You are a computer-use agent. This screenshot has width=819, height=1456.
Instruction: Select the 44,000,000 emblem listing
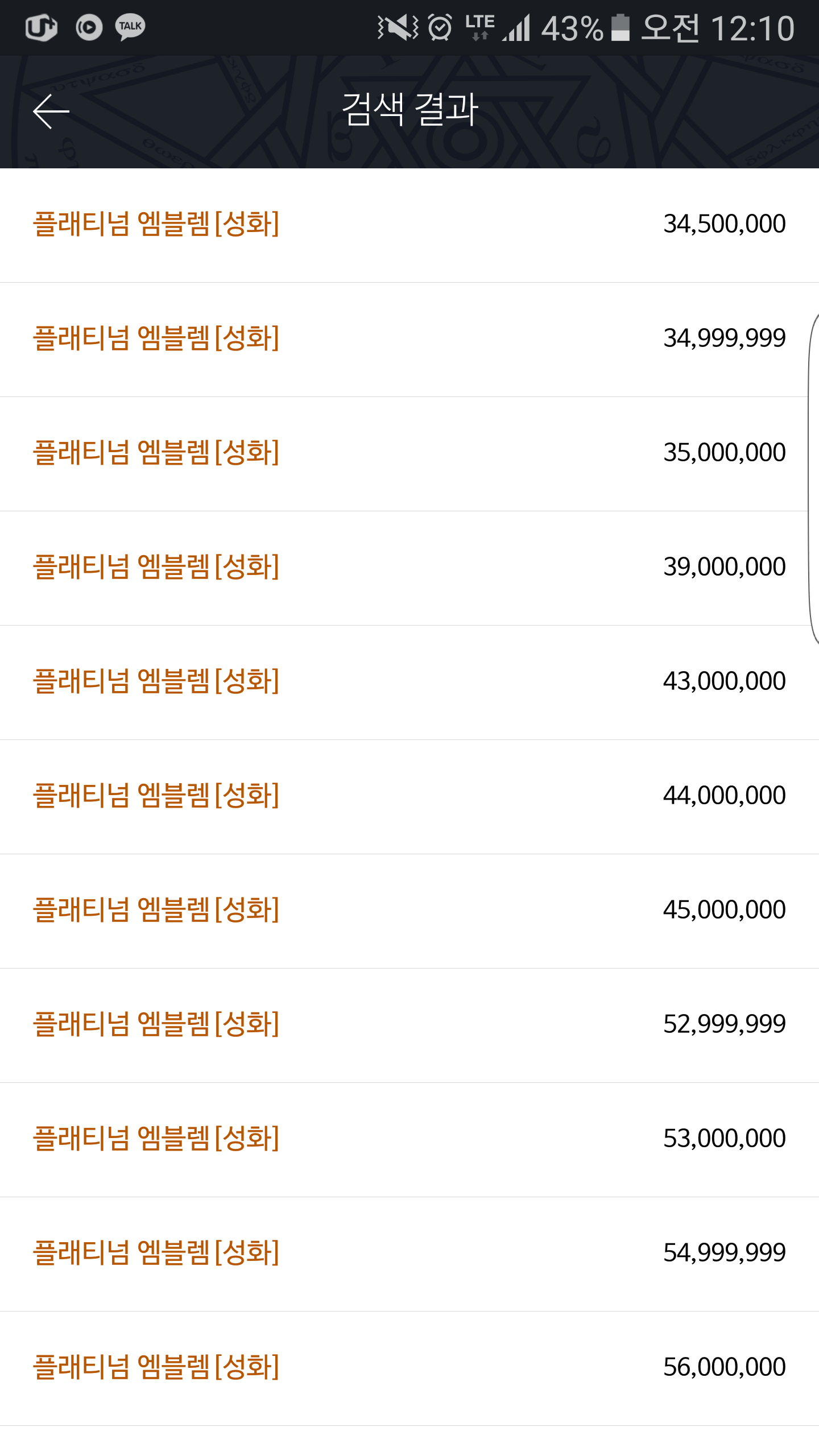409,797
